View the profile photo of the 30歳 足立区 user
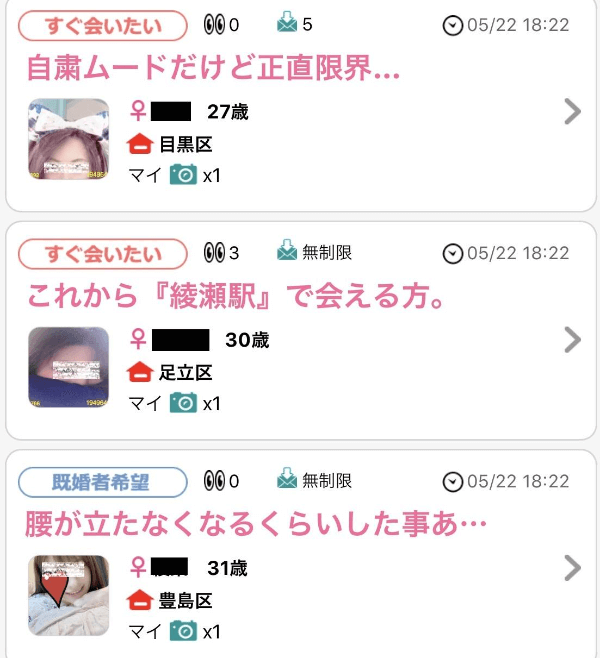Viewport: 600px width, 658px height. pos(69,368)
